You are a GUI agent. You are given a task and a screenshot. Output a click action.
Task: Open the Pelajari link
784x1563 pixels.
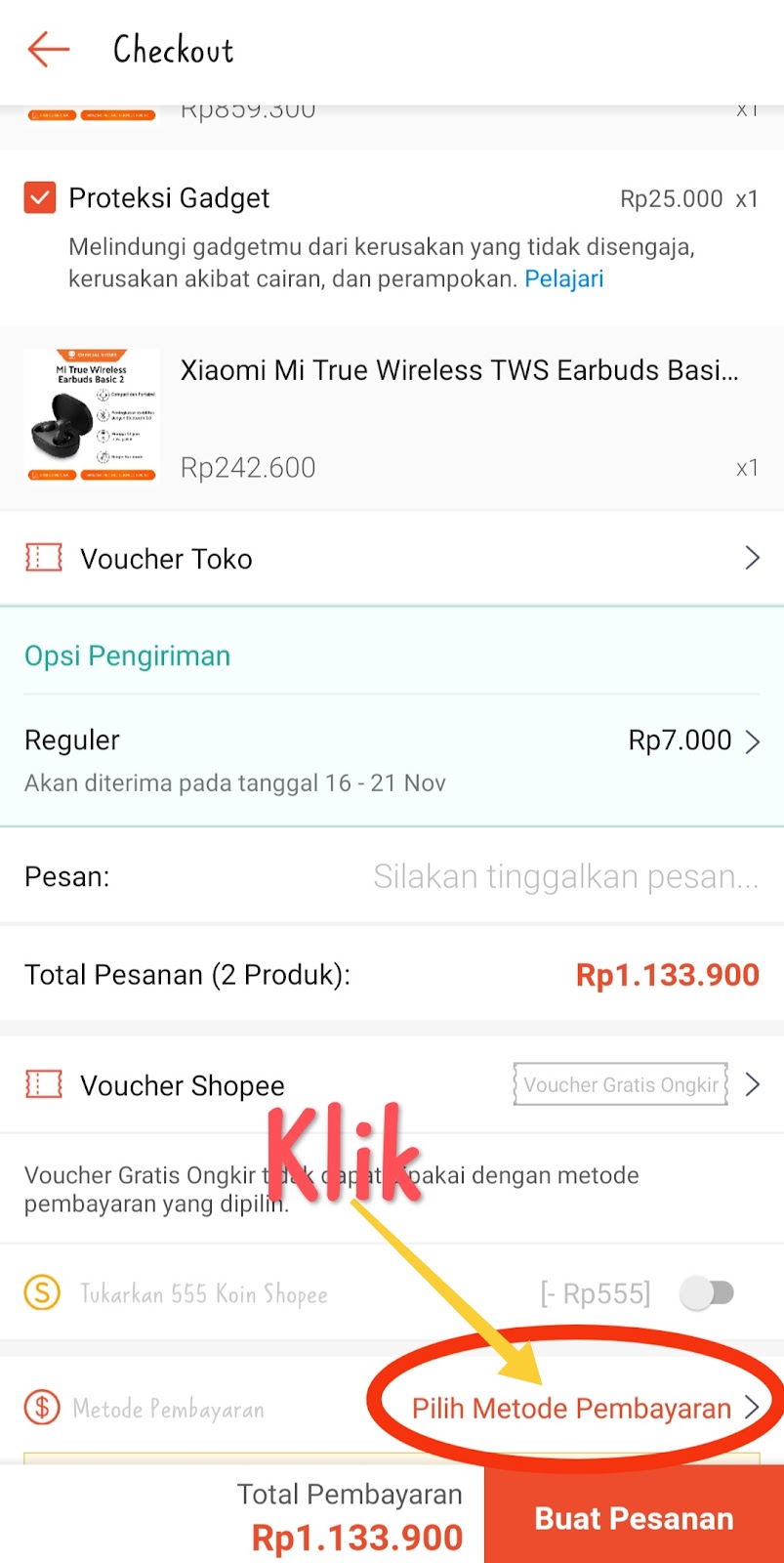[563, 279]
